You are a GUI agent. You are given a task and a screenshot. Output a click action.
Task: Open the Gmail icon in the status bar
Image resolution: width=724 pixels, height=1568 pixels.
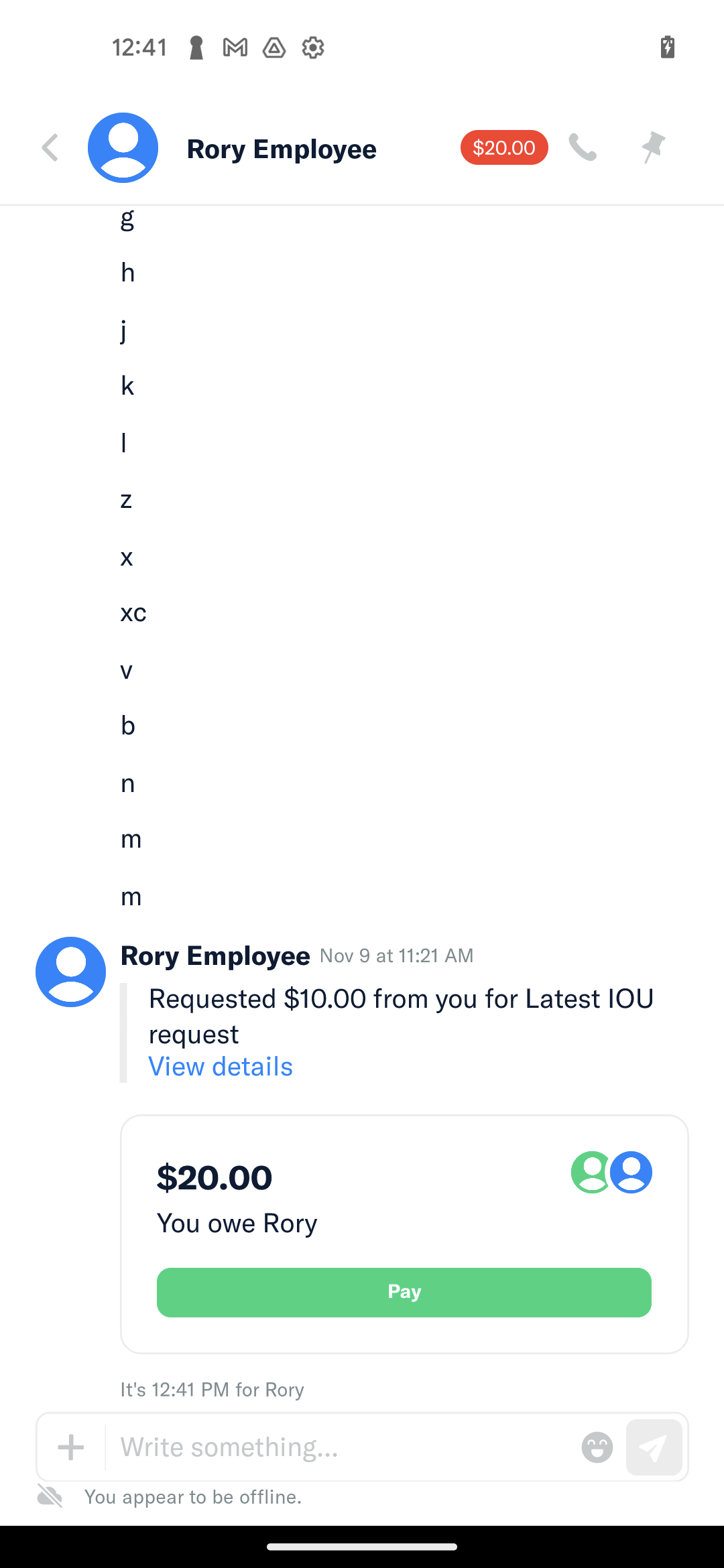click(235, 47)
